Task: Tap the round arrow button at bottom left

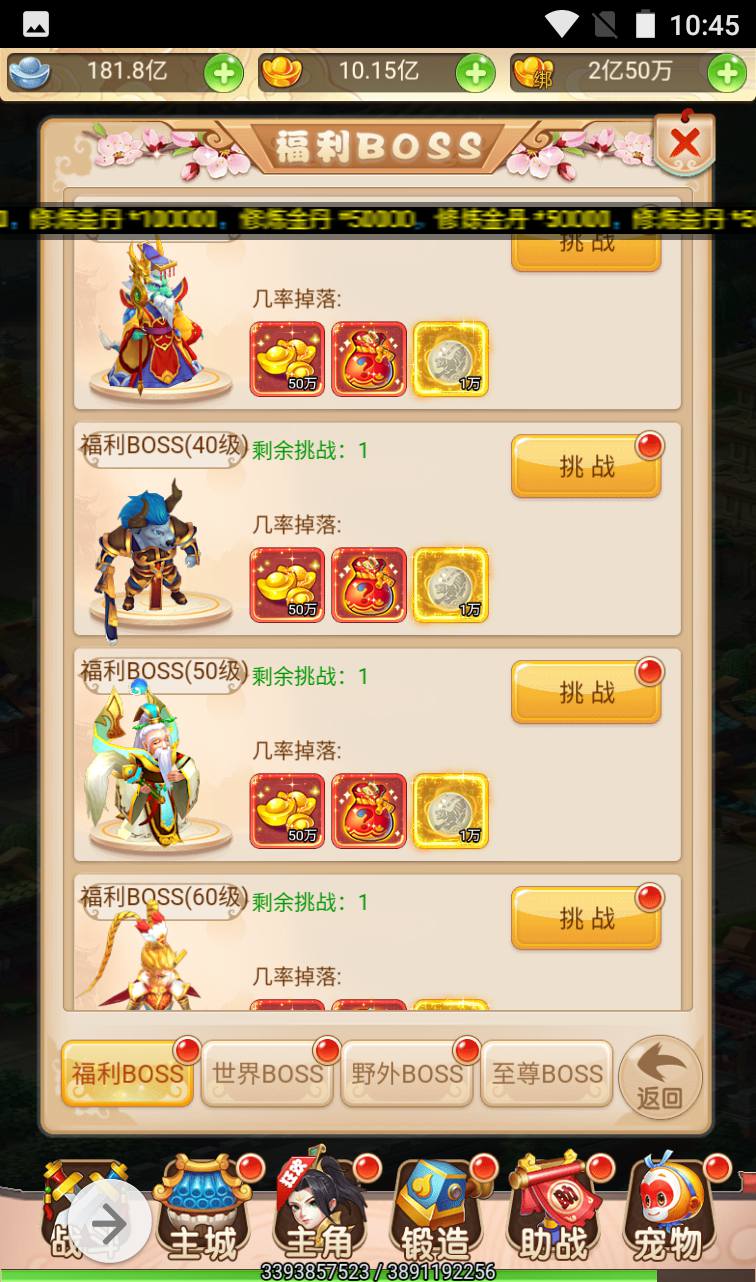Action: 109,1222
